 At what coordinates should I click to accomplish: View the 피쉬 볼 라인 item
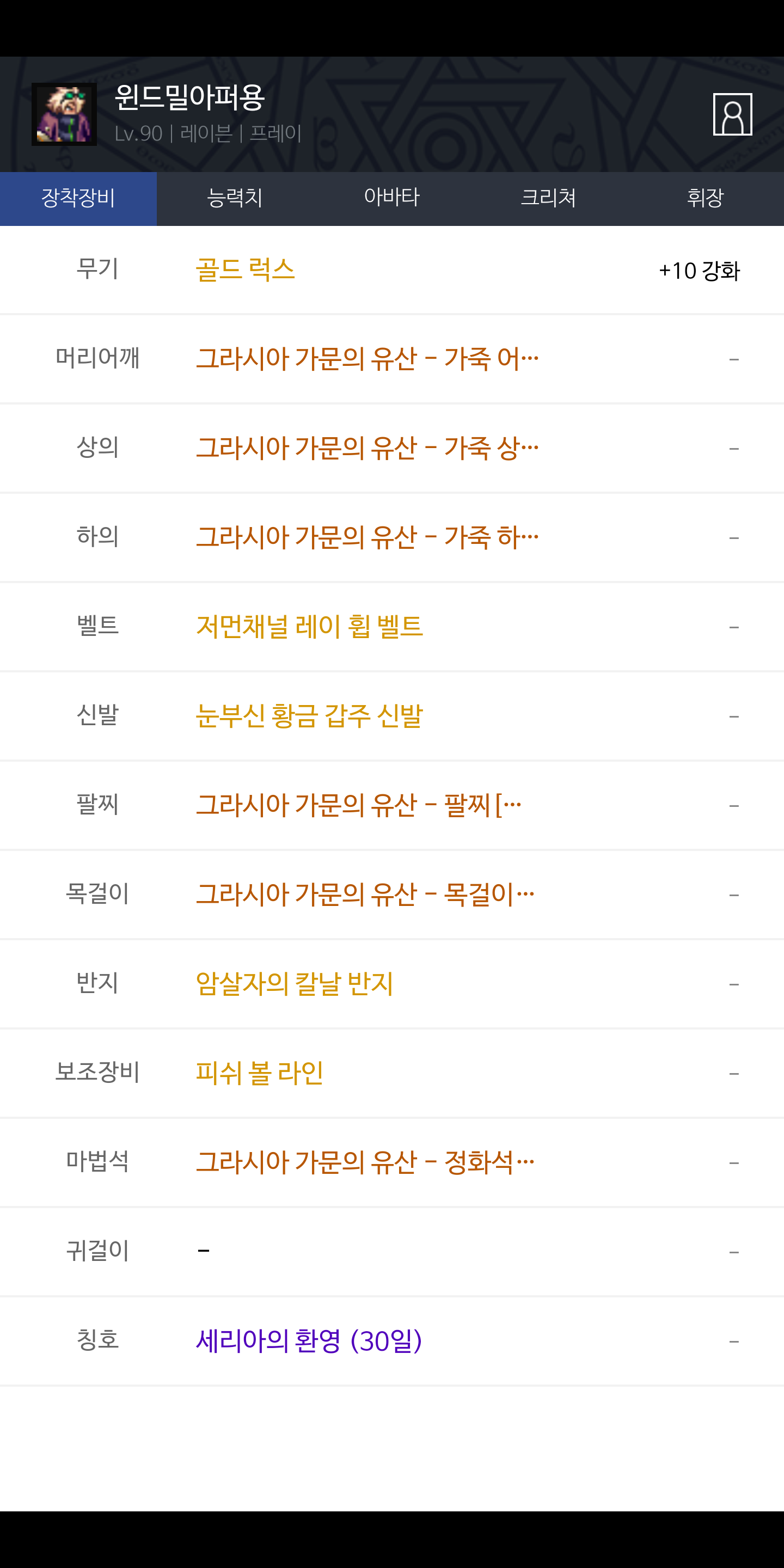(259, 1073)
